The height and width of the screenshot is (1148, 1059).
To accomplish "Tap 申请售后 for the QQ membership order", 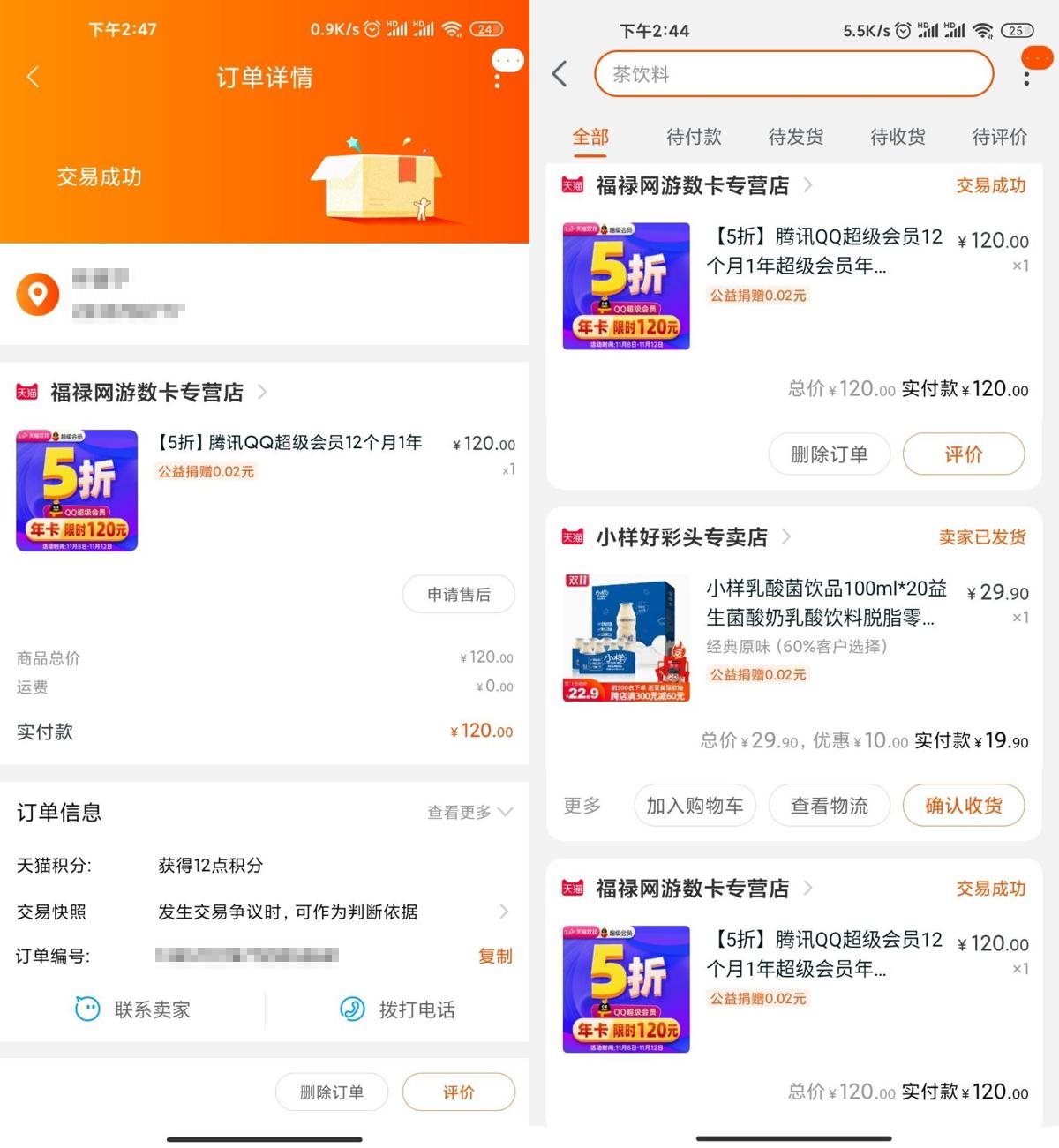I will pyautogui.click(x=459, y=595).
